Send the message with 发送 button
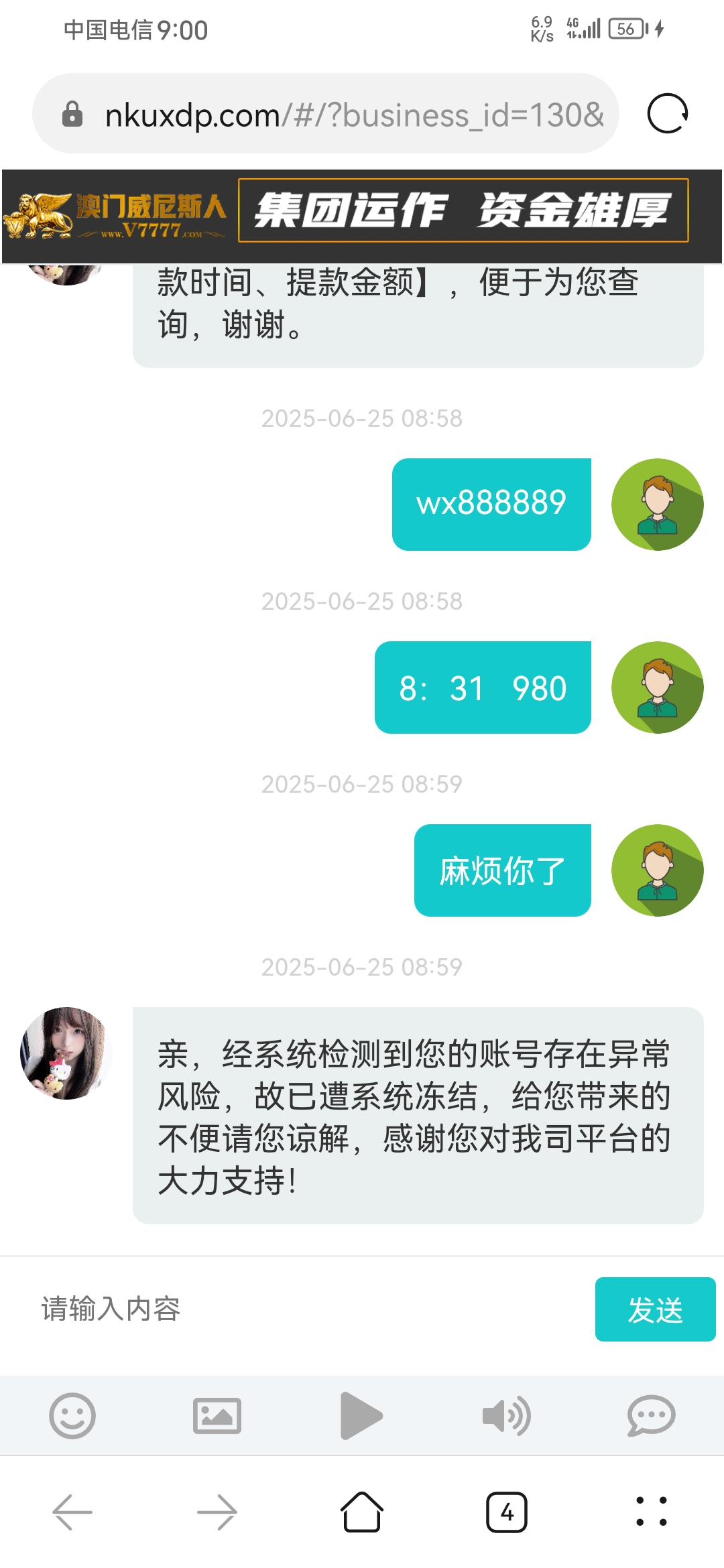The width and height of the screenshot is (724, 1568). 655,1309
